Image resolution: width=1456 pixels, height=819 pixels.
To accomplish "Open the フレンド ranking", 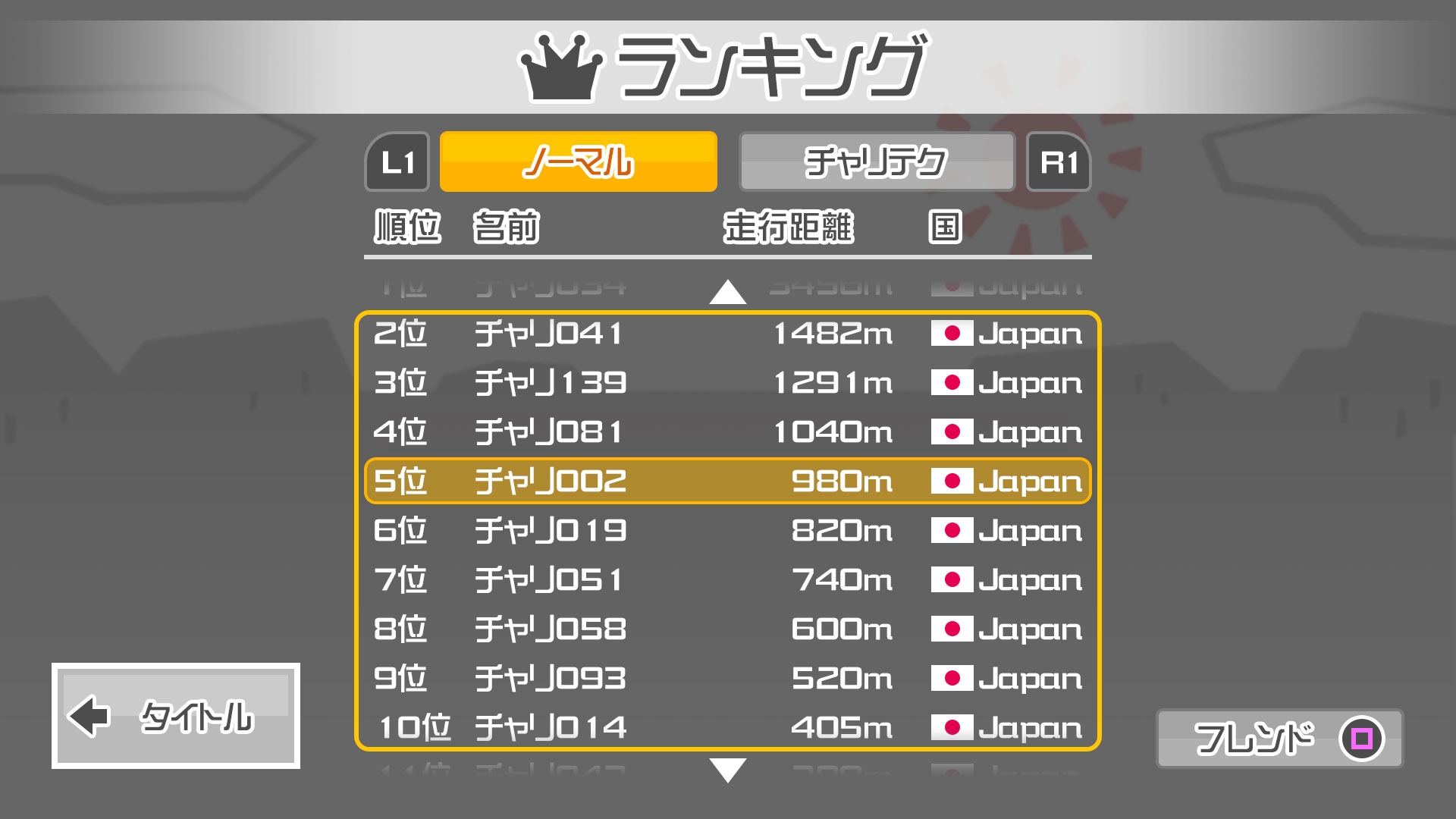I will coord(1279,738).
